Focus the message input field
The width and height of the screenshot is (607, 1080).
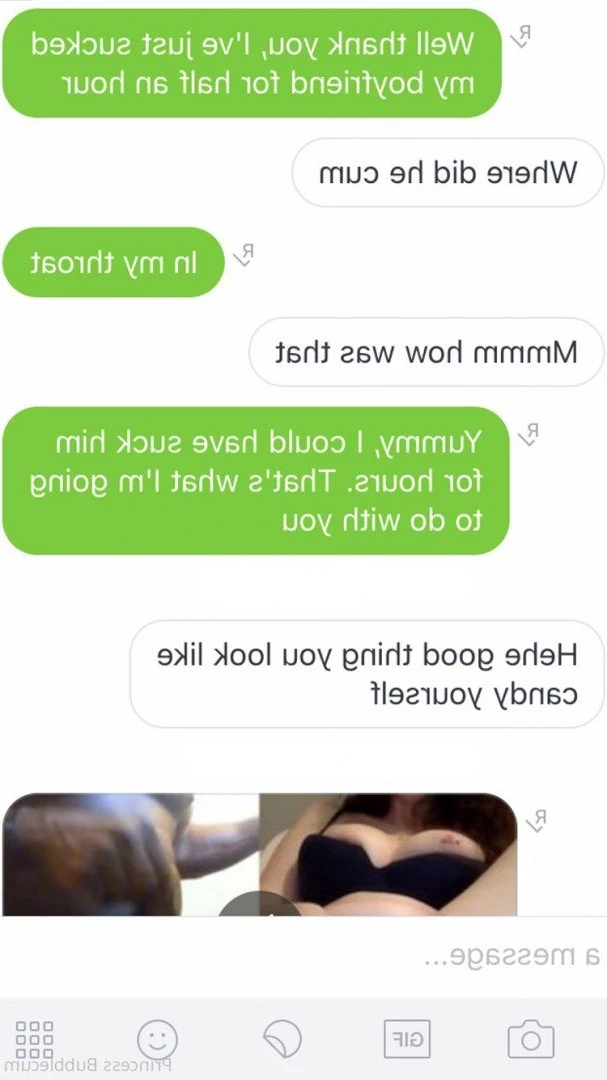(x=303, y=957)
